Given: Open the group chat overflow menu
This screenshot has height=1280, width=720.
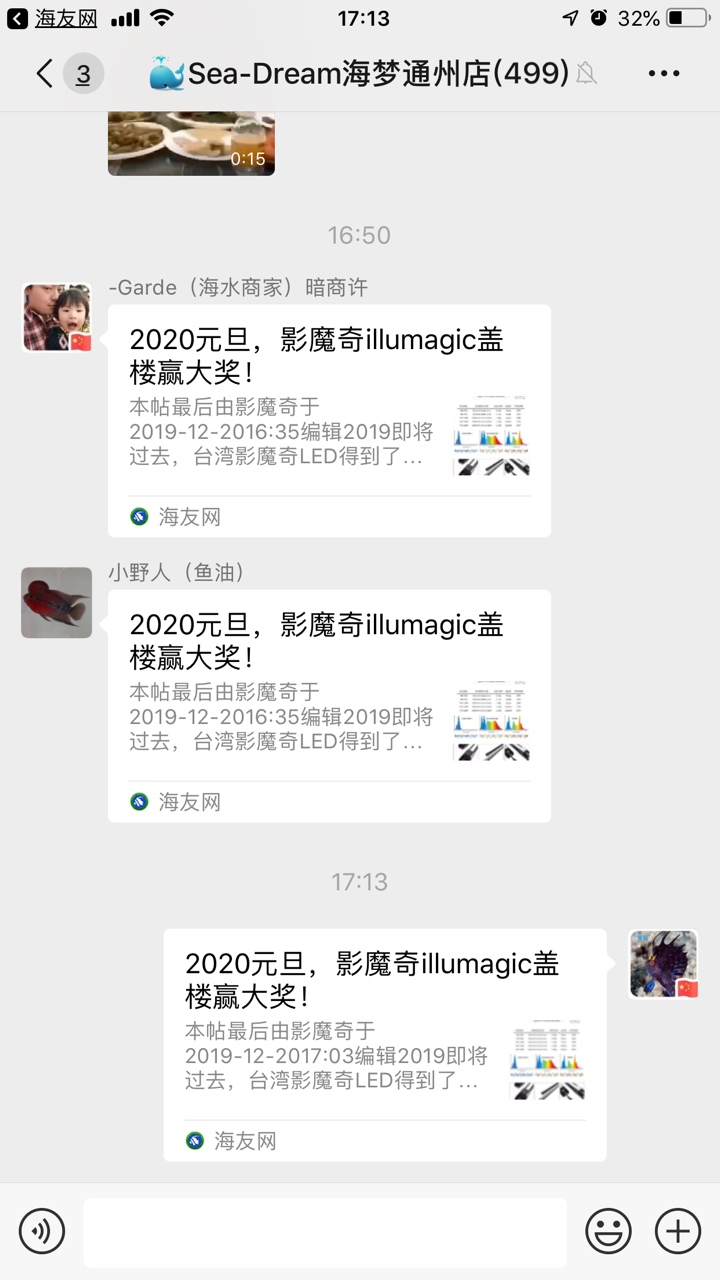Looking at the screenshot, I should (x=664, y=73).
